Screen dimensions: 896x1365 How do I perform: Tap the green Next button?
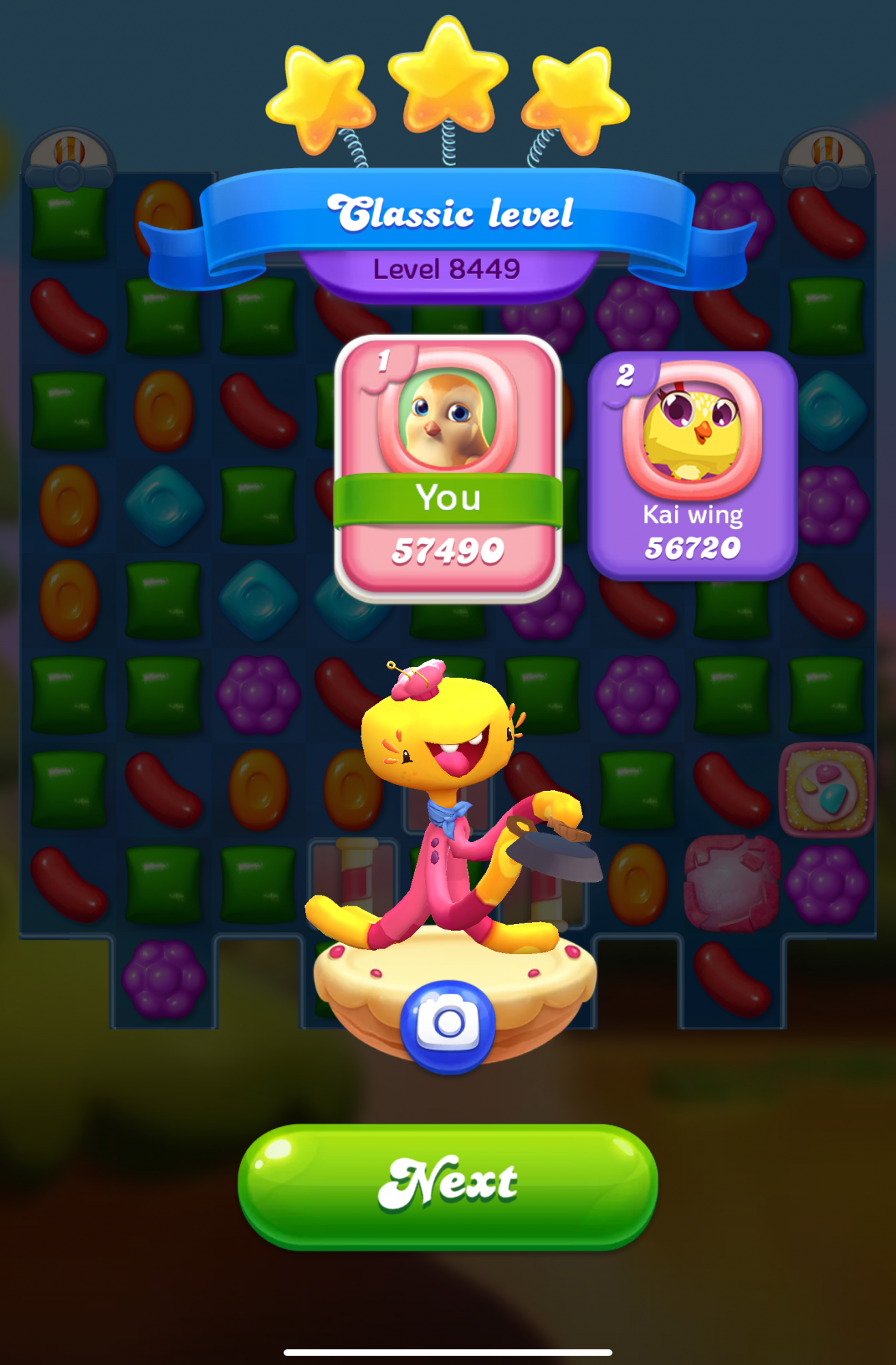(448, 1186)
